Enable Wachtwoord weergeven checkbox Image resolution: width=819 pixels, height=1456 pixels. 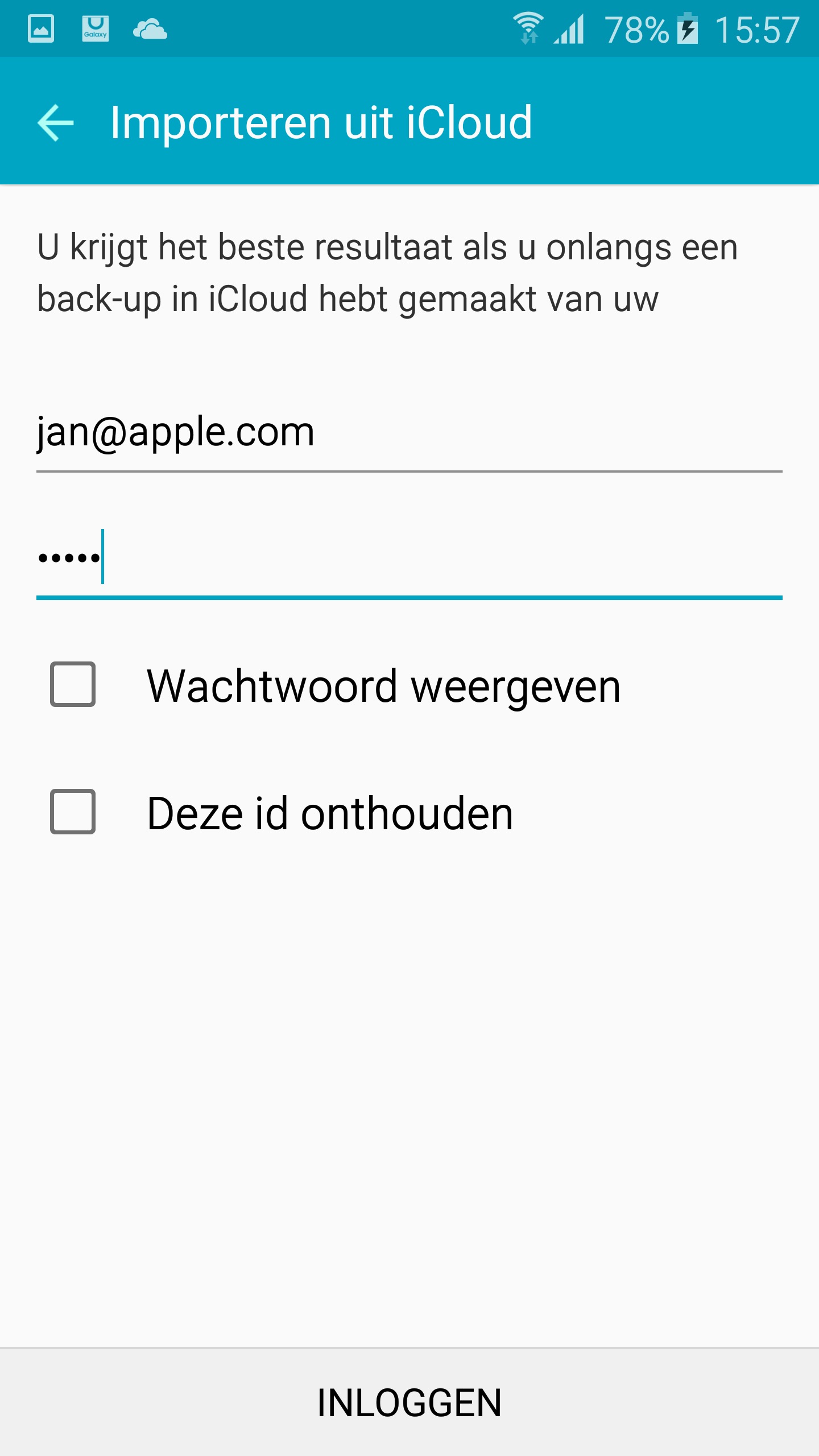(x=73, y=684)
